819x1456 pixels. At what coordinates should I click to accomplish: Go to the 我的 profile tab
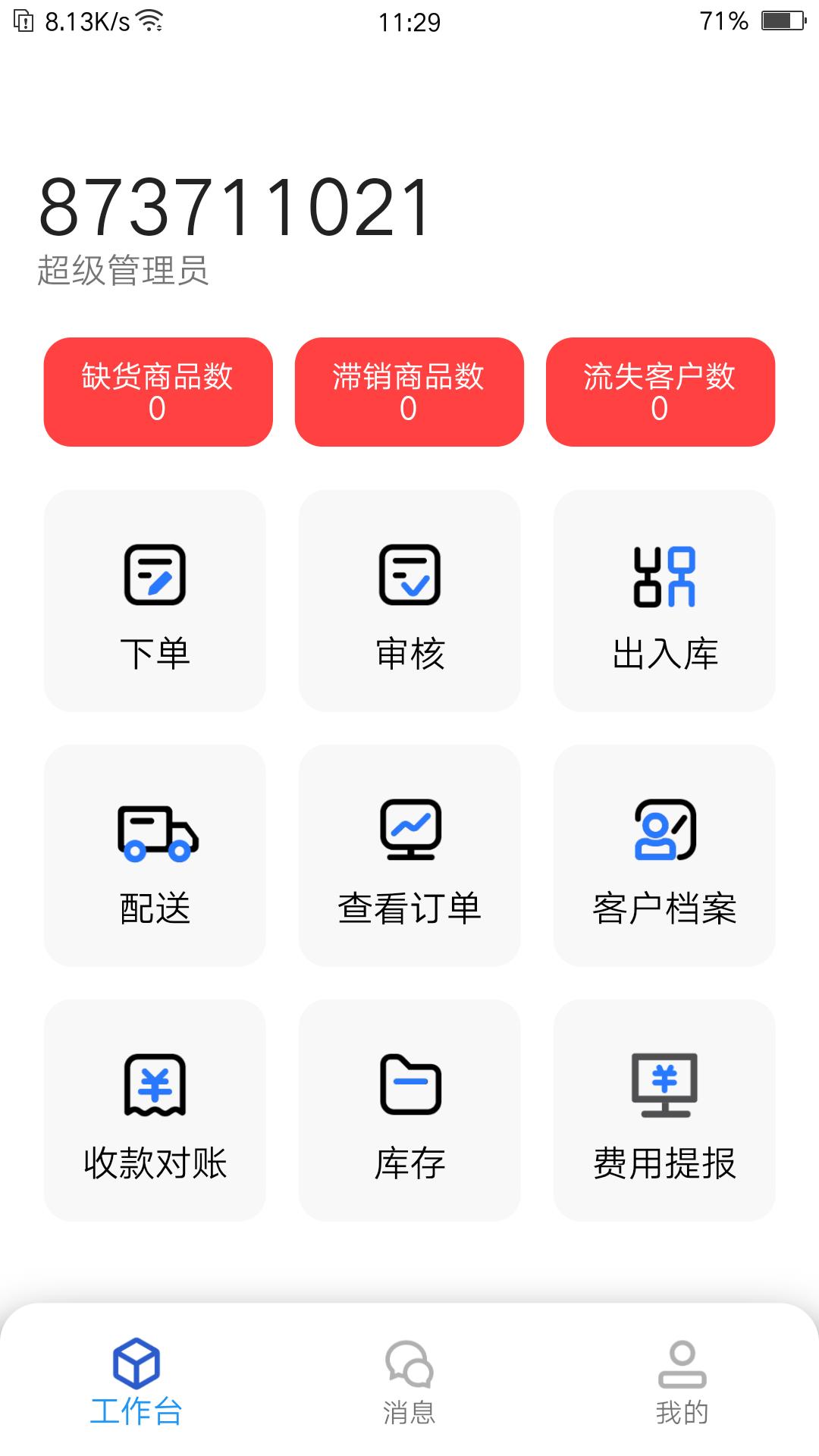(682, 1382)
